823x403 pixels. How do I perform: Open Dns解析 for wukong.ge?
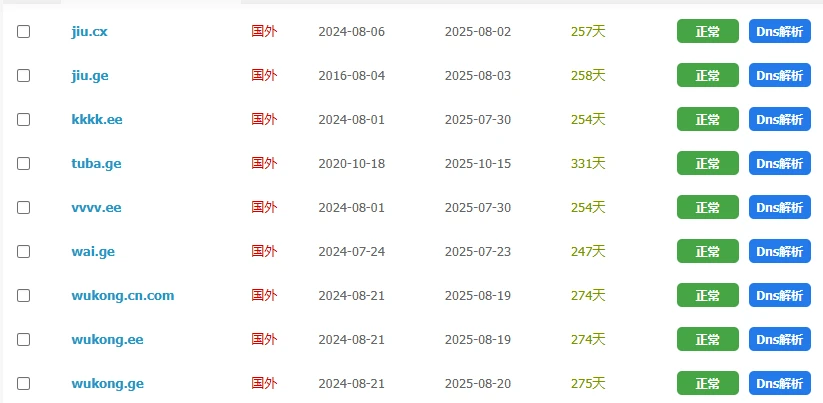[x=779, y=384]
